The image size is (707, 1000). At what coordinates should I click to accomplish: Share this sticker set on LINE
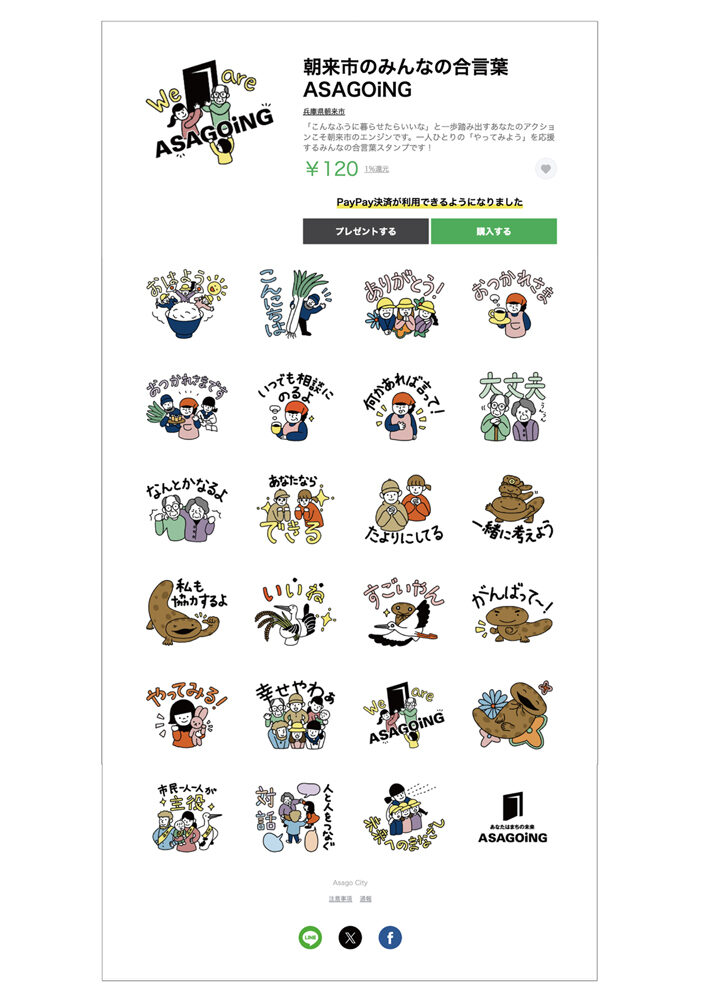coord(311,938)
